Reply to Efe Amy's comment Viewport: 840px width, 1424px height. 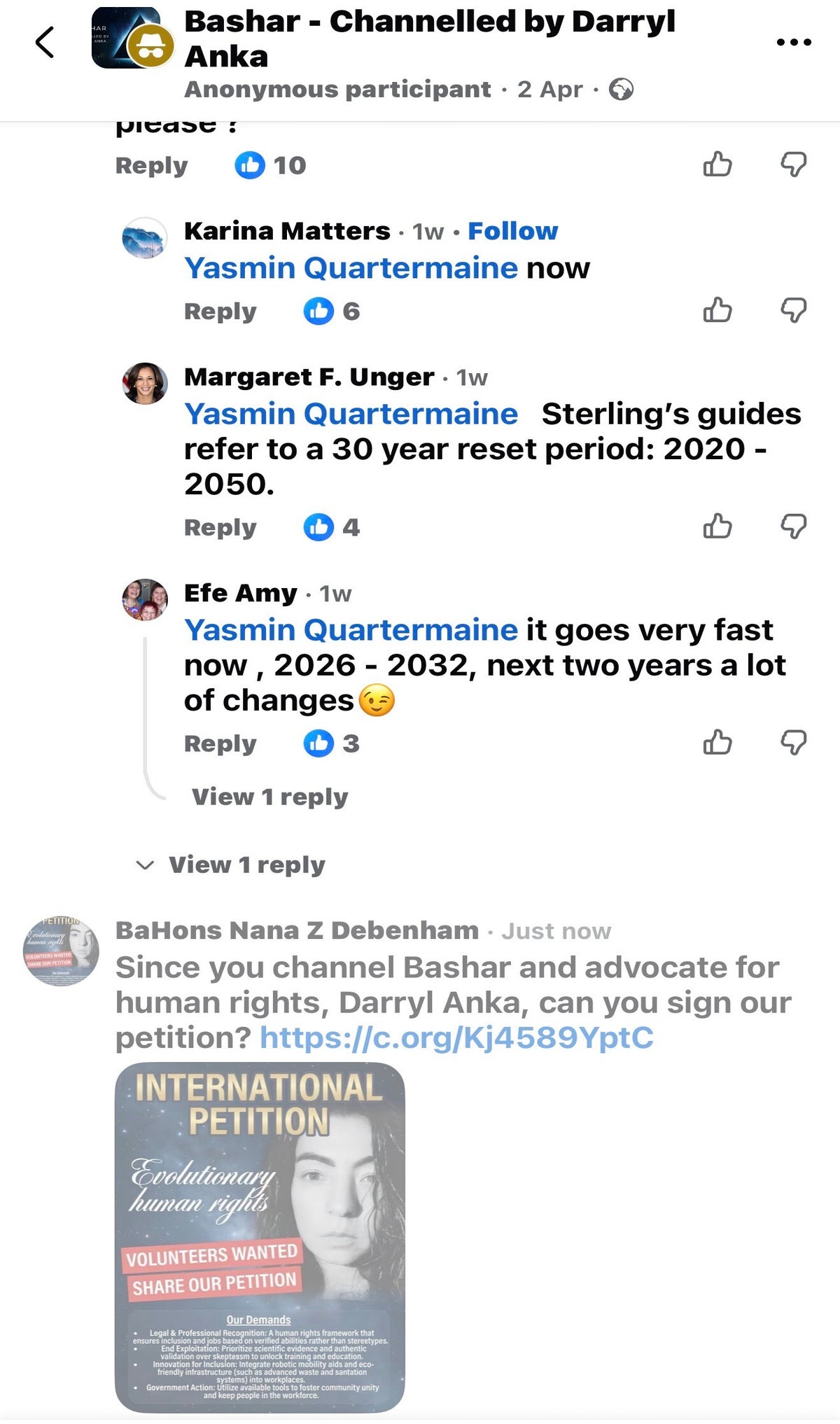pyautogui.click(x=220, y=744)
